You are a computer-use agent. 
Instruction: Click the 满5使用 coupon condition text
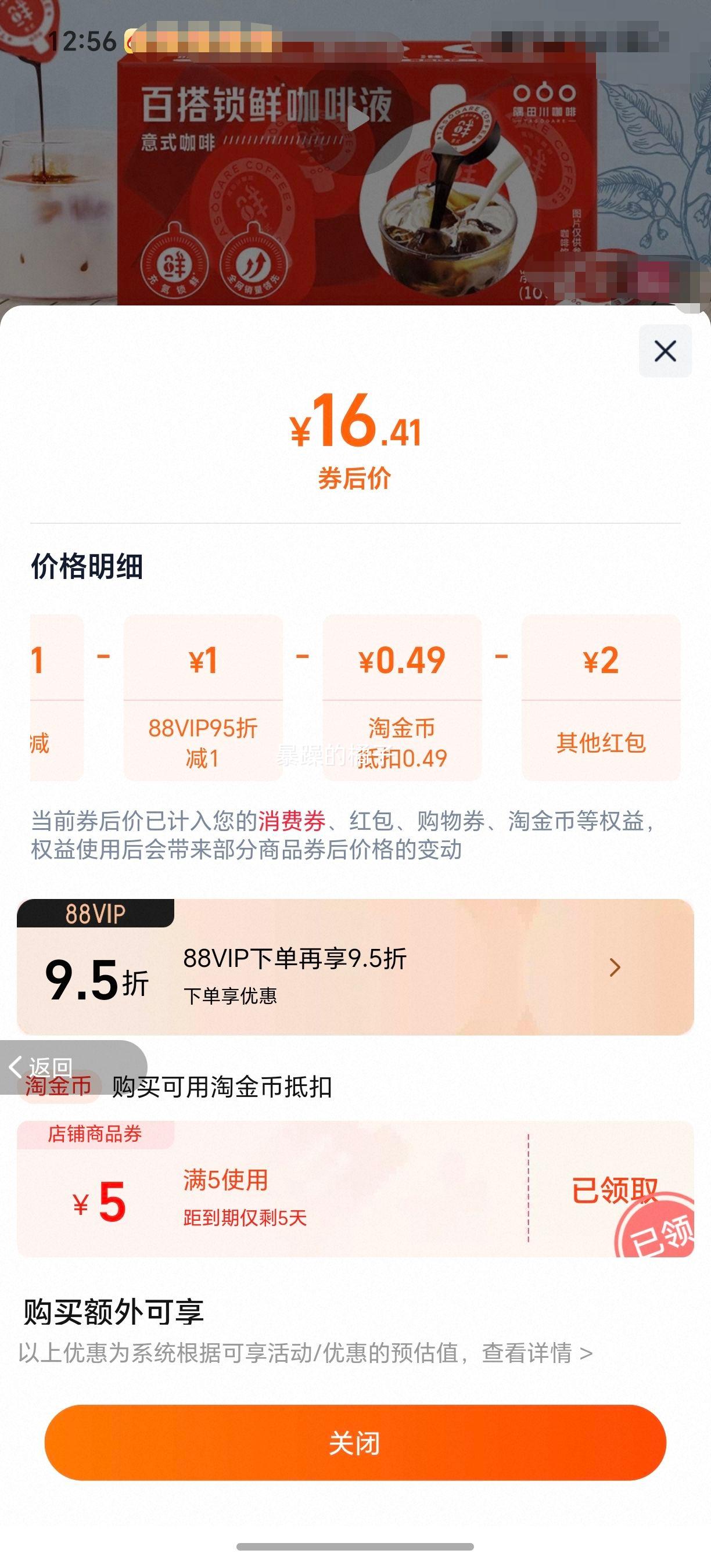tap(225, 1178)
